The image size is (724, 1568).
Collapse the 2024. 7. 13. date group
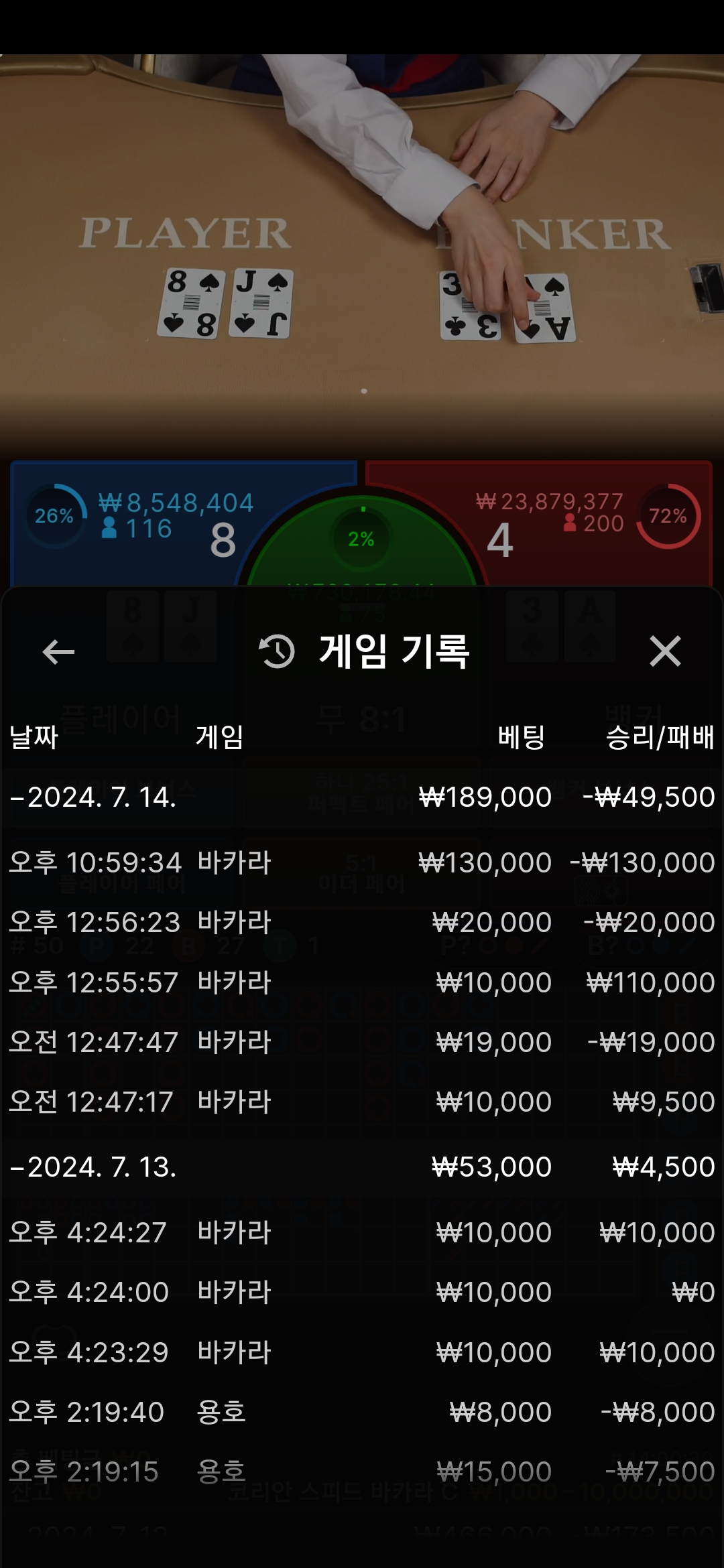pos(362,1167)
